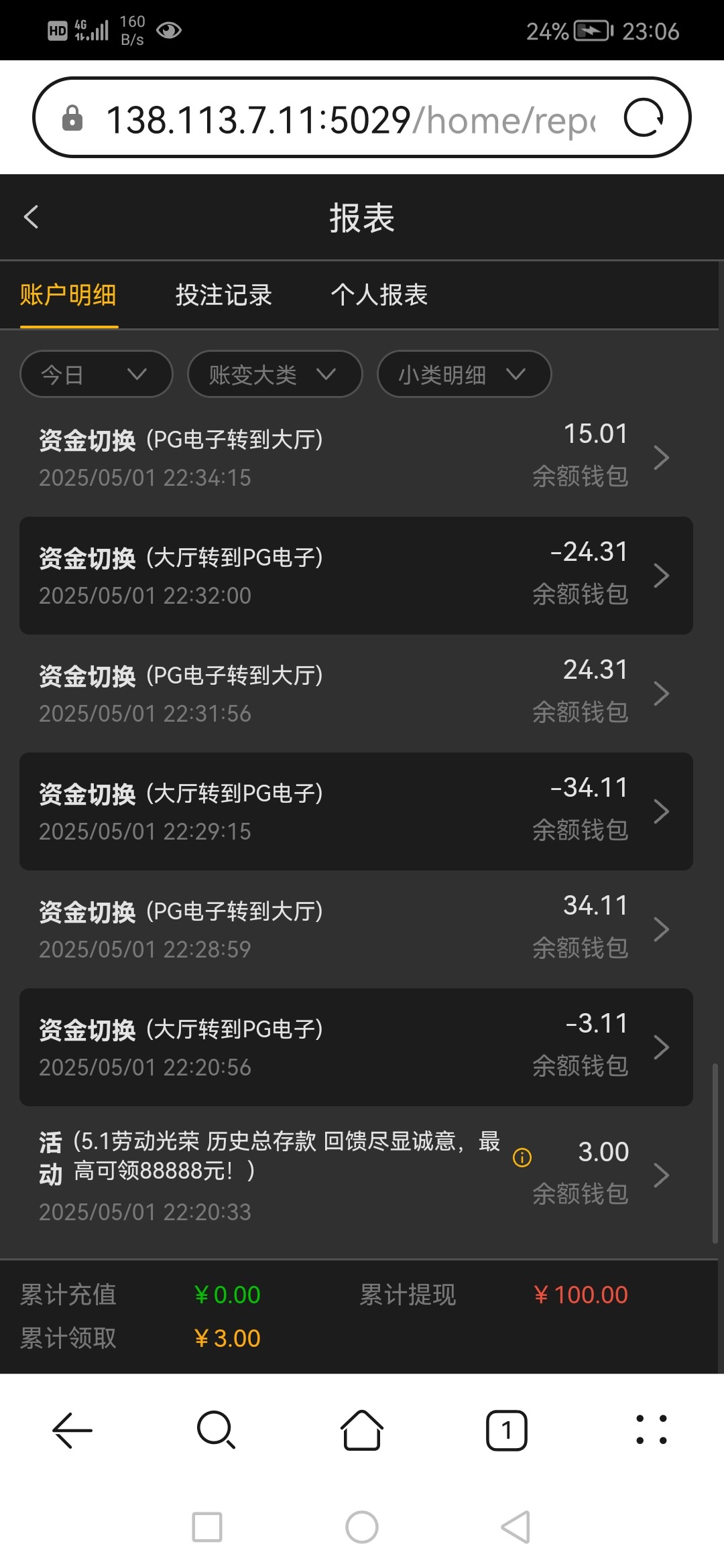Image resolution: width=724 pixels, height=1568 pixels.
Task: Open the browser four-dot menu
Action: click(651, 1429)
